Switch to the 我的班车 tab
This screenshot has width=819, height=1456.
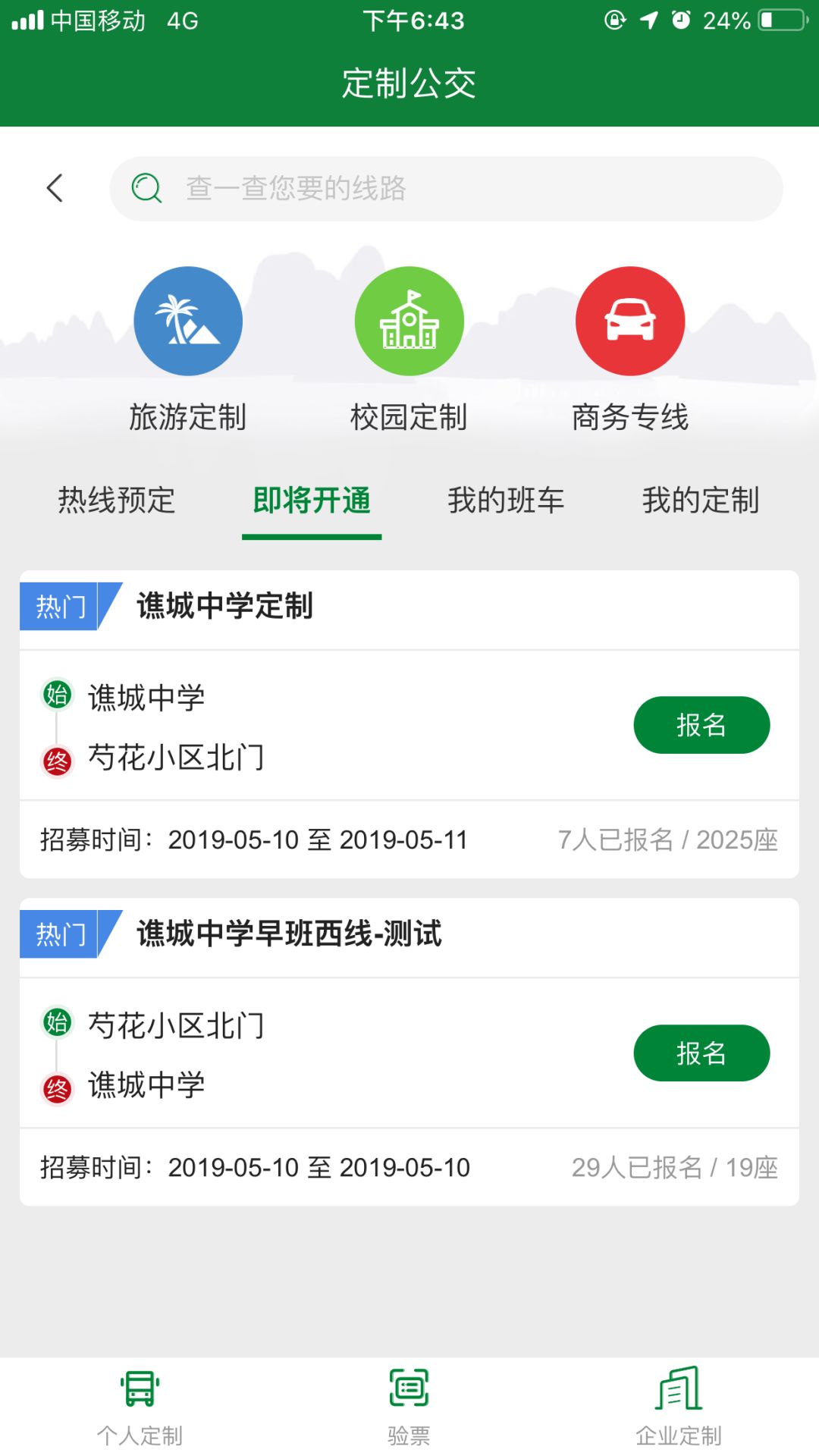[x=506, y=500]
